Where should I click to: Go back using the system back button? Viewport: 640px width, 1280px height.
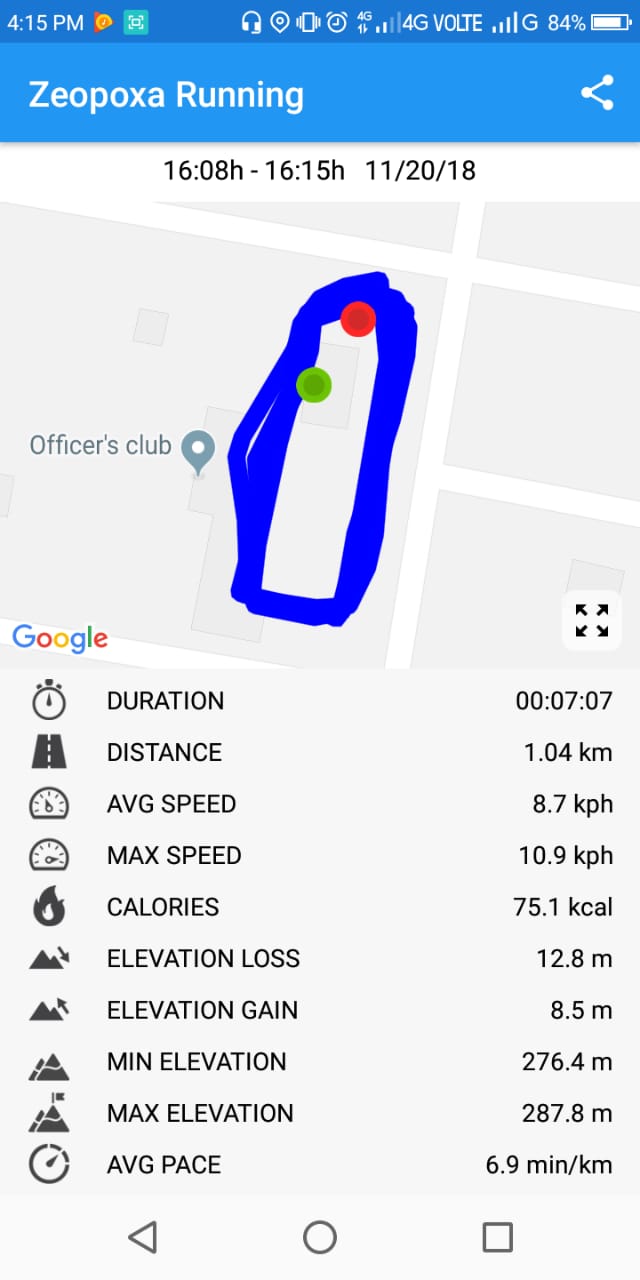coord(143,1237)
